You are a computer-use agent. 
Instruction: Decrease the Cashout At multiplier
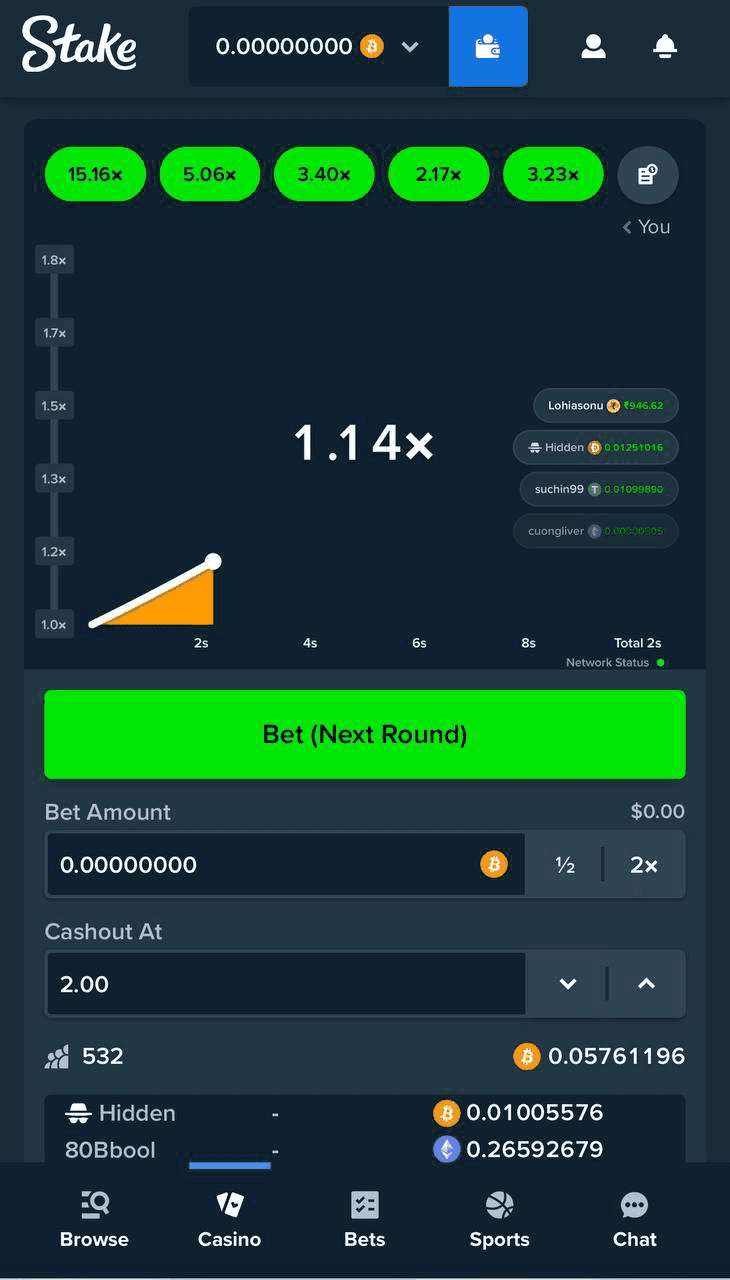pyautogui.click(x=568, y=984)
